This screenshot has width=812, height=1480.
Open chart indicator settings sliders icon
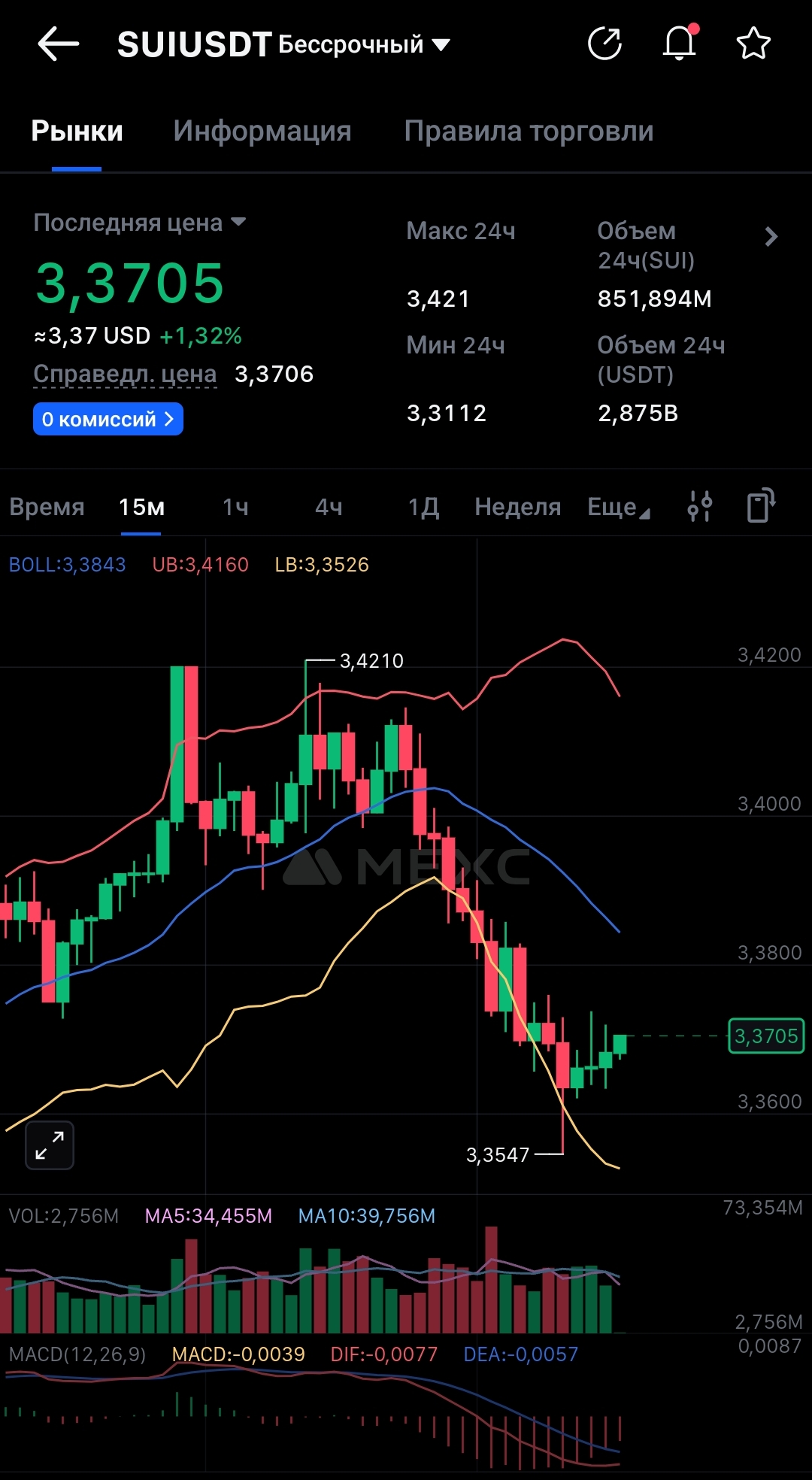(x=700, y=506)
